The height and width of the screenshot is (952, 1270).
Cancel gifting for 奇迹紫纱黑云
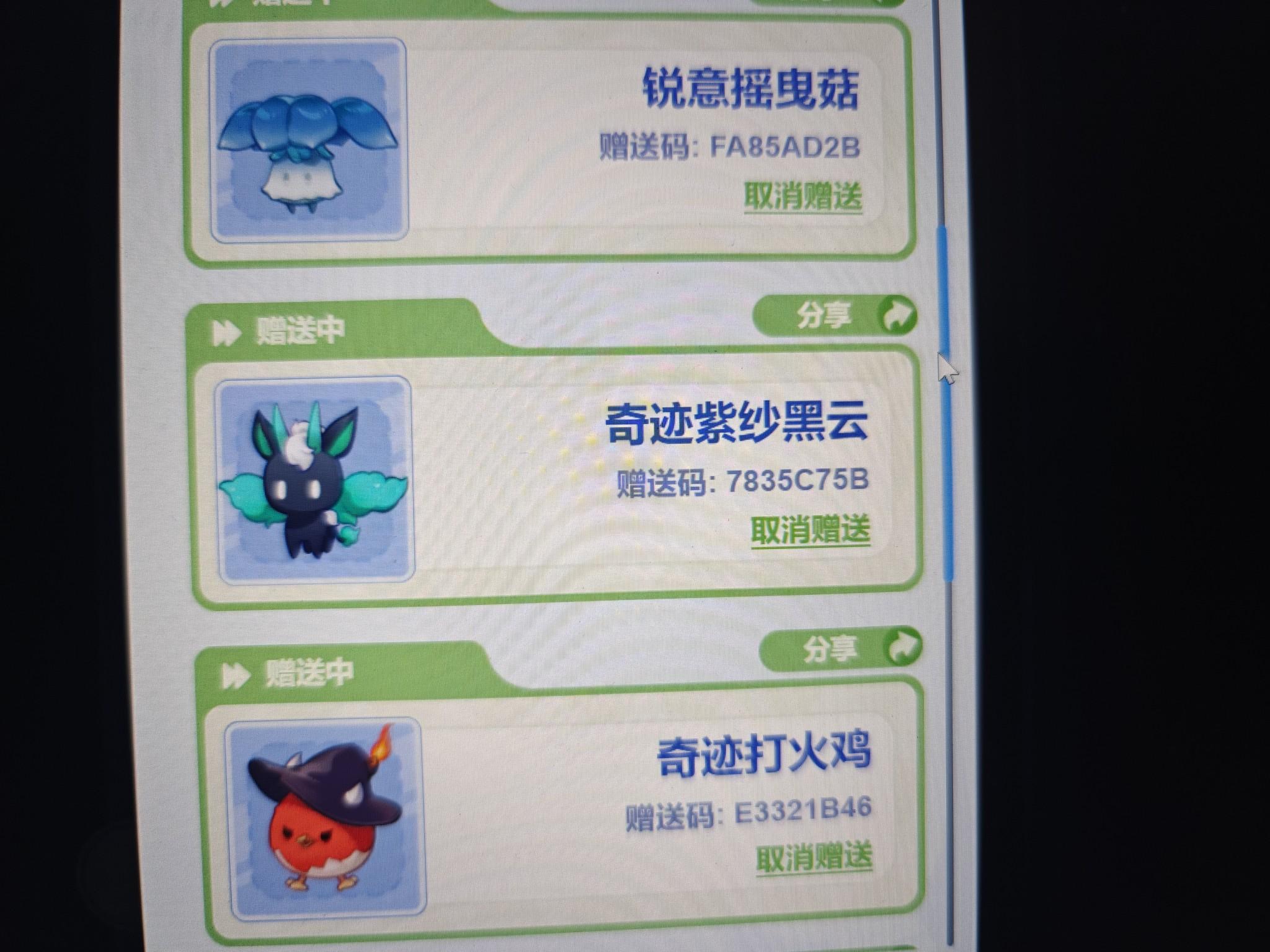click(x=810, y=531)
